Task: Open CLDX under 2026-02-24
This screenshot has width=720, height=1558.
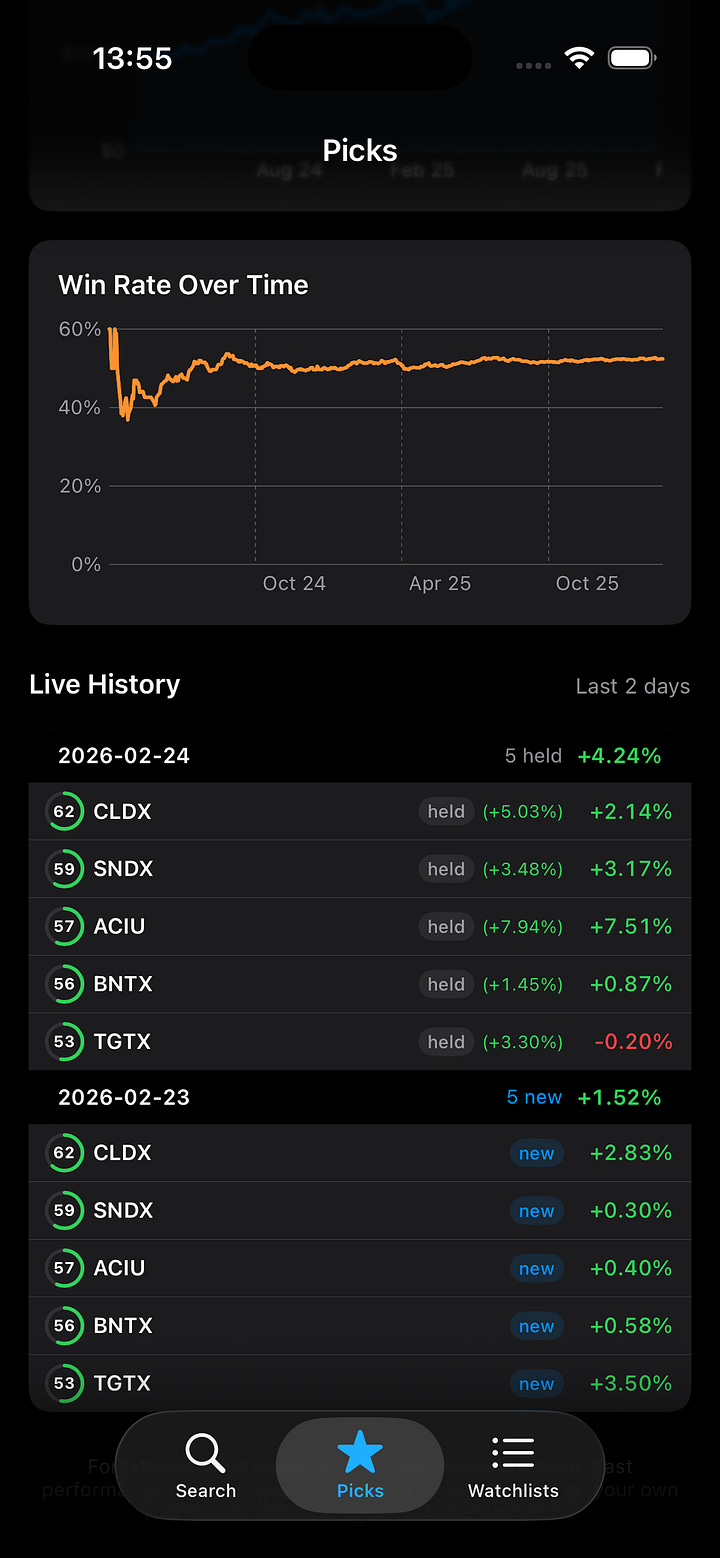Action: (x=360, y=812)
